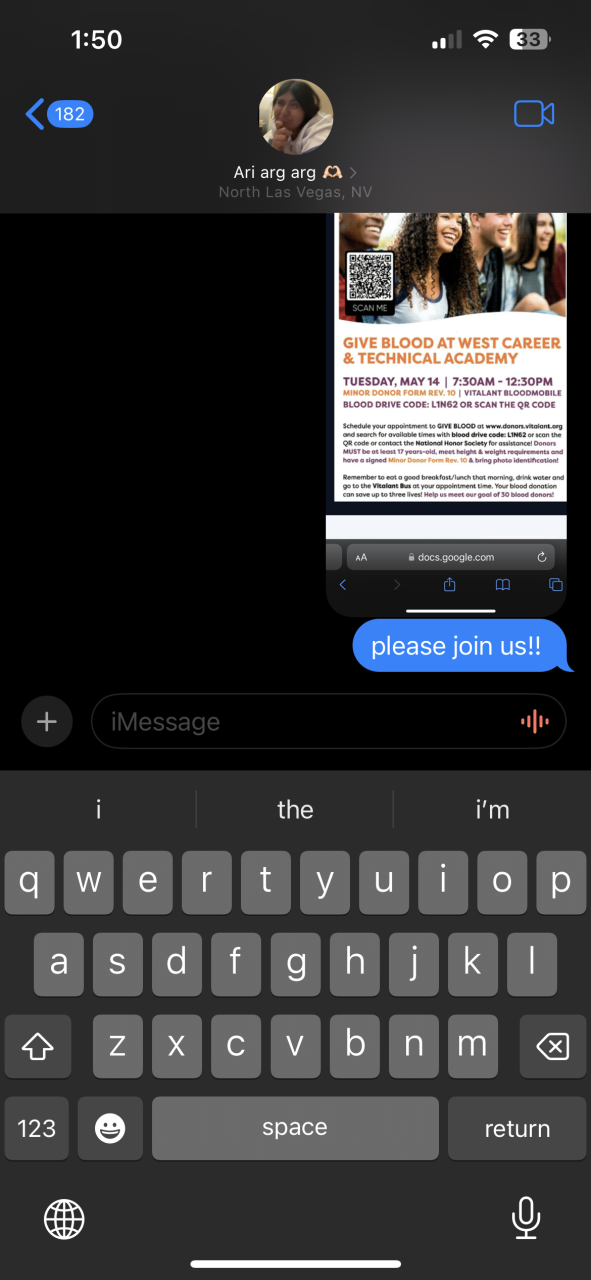Open the plus apps menu
Image resolution: width=591 pixels, height=1280 pixels.
(x=47, y=721)
